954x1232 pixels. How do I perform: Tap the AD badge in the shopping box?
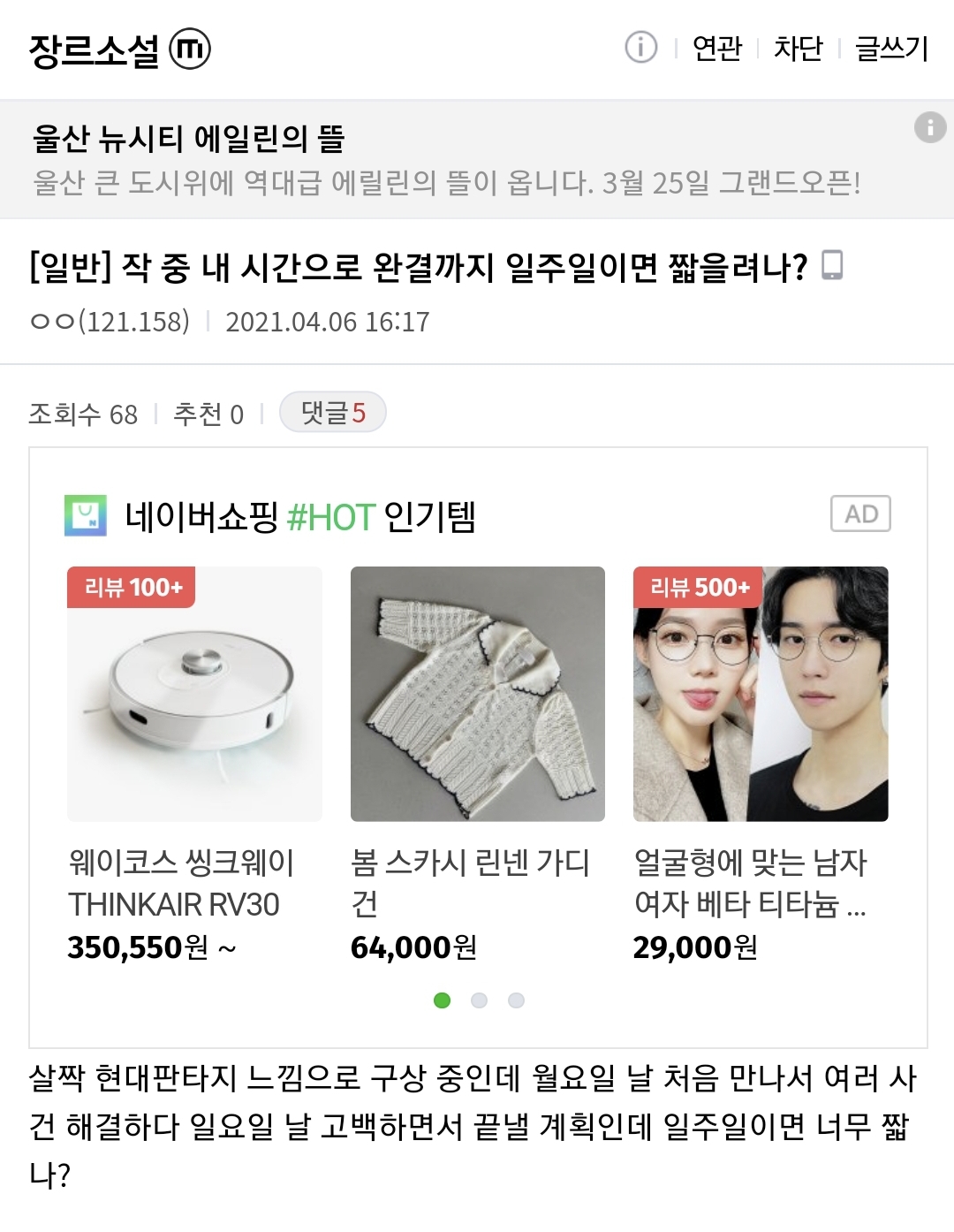click(x=860, y=513)
